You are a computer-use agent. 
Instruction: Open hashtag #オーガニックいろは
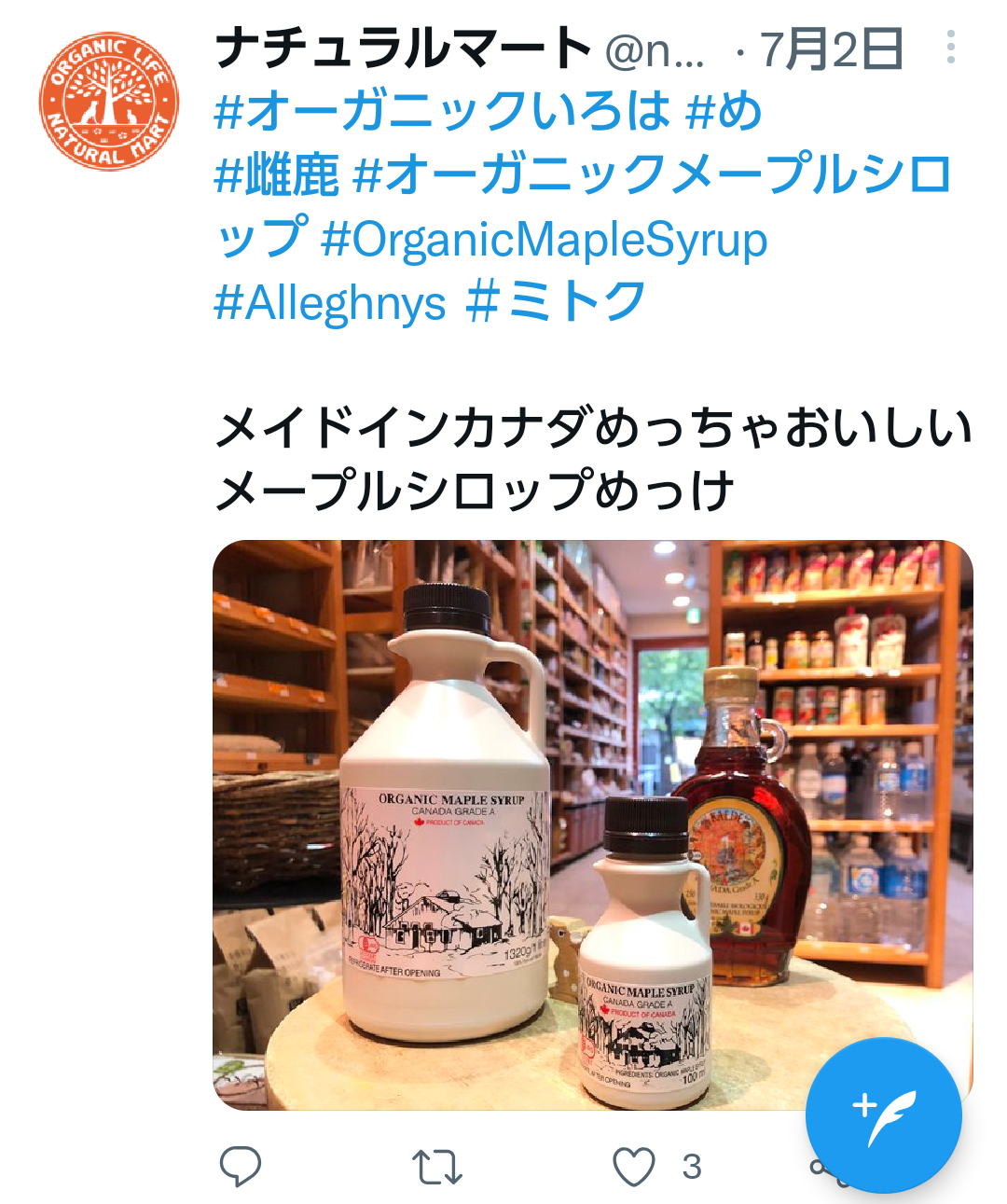pos(442,111)
